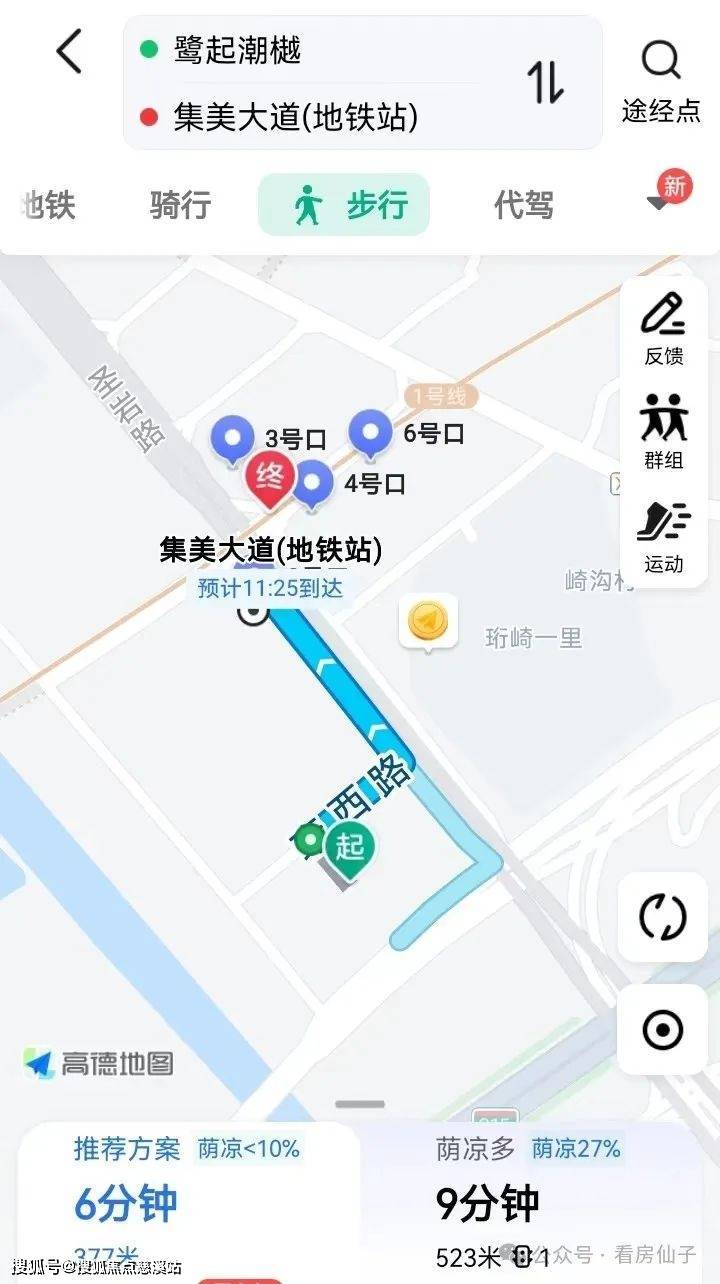Screen dimensions: 720x1284
Task: Switch to the 地铁 tab
Action: coord(48,205)
